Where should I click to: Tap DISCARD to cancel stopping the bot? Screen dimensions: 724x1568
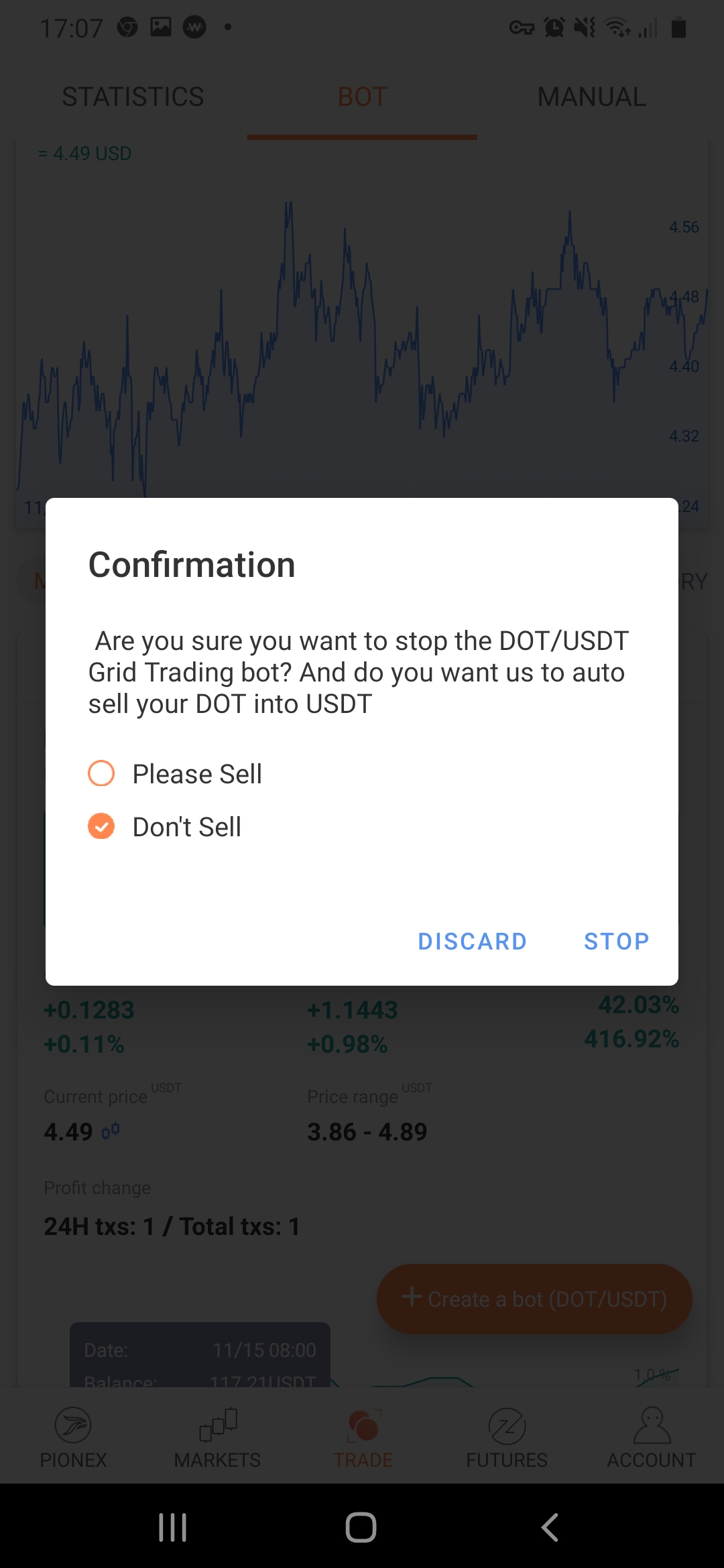click(x=472, y=941)
